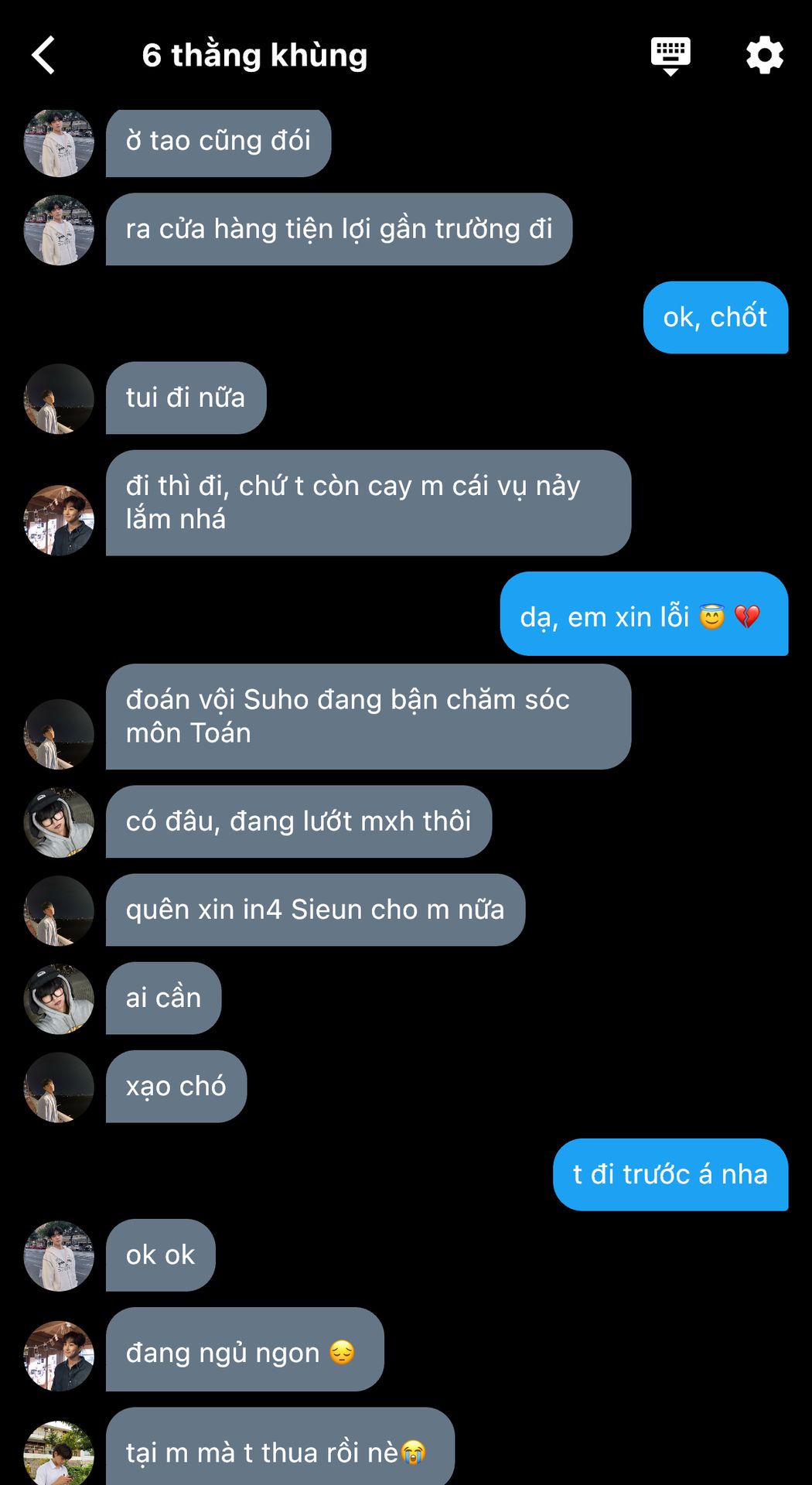Tap the avatar beside "có đâu, đang lướt mxh thôi"
812x1485 pixels.
click(59, 822)
